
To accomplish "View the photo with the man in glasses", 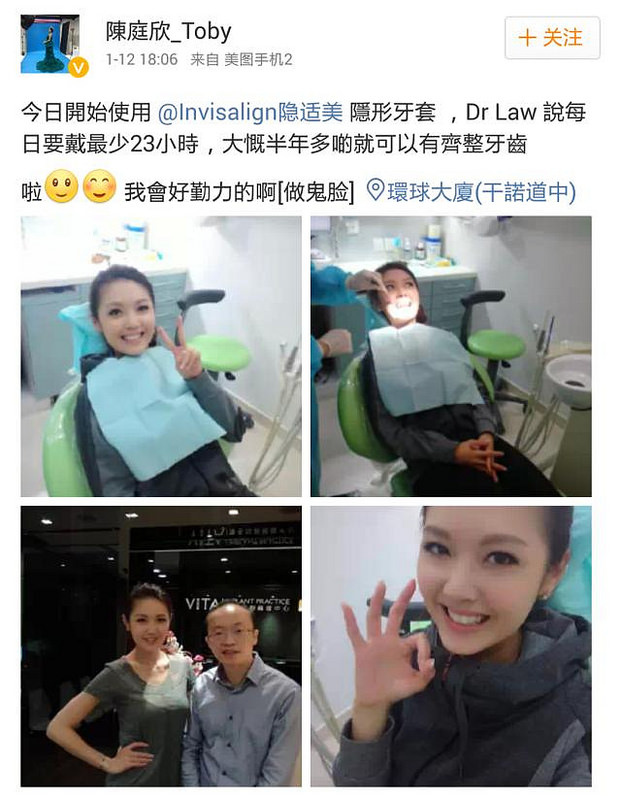I will pos(161,646).
